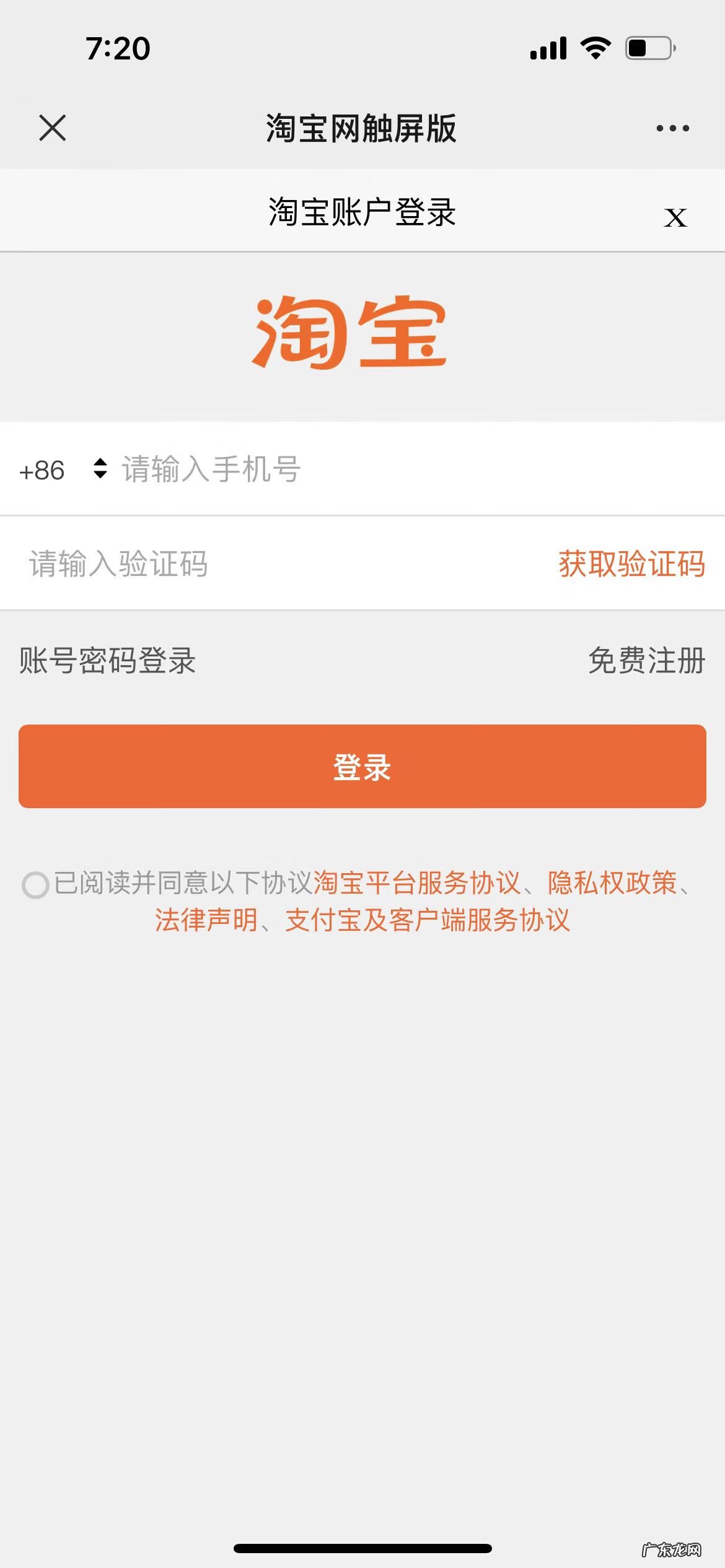Click 免费注册 to register for free

(646, 661)
